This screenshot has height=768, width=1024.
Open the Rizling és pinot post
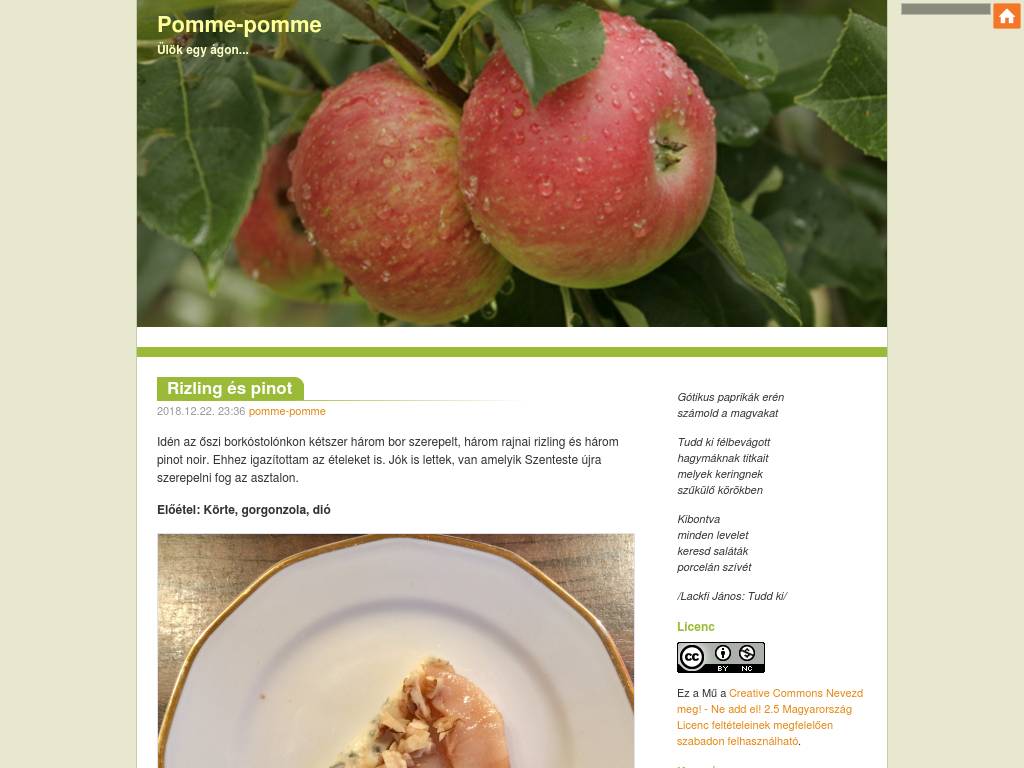click(229, 388)
